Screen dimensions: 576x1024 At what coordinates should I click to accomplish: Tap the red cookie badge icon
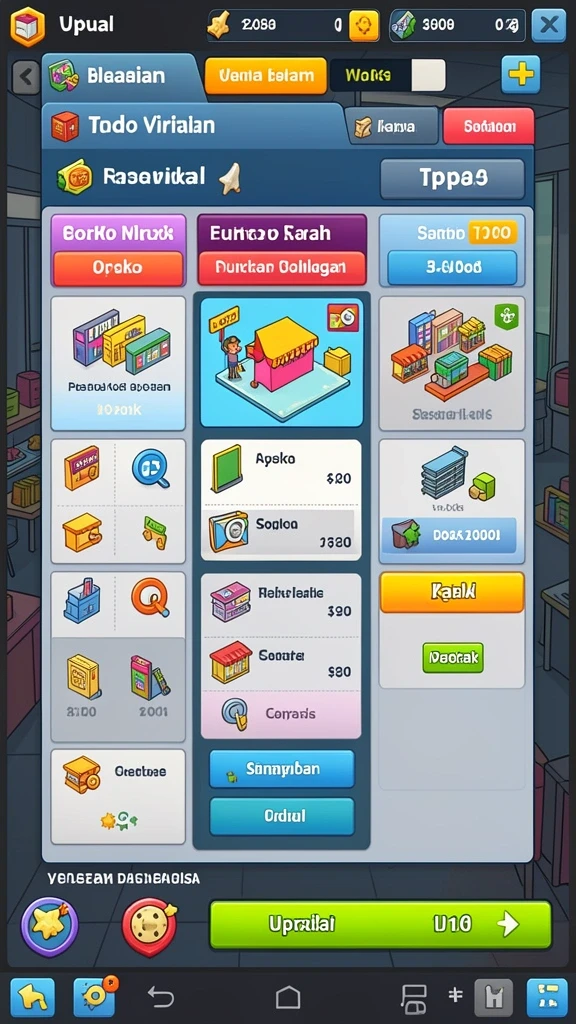(x=150, y=927)
